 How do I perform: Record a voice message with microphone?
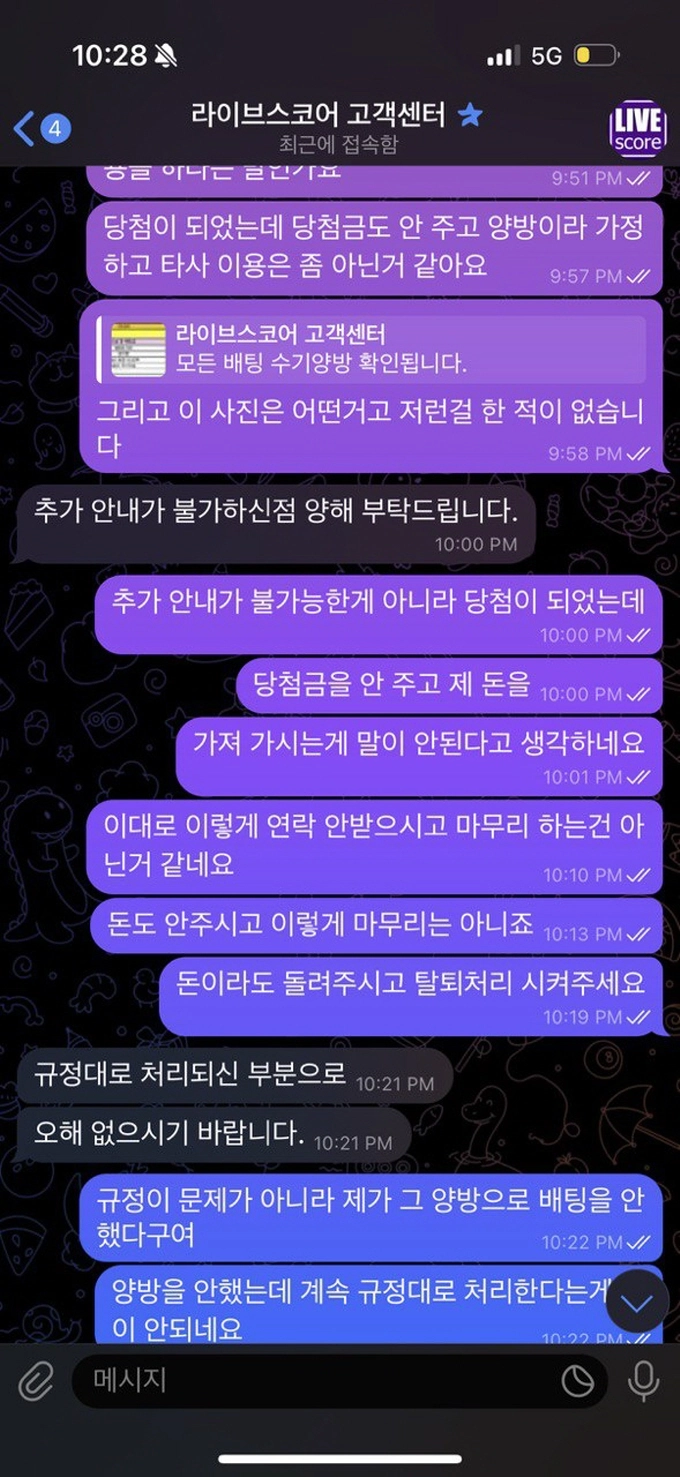[643, 1381]
